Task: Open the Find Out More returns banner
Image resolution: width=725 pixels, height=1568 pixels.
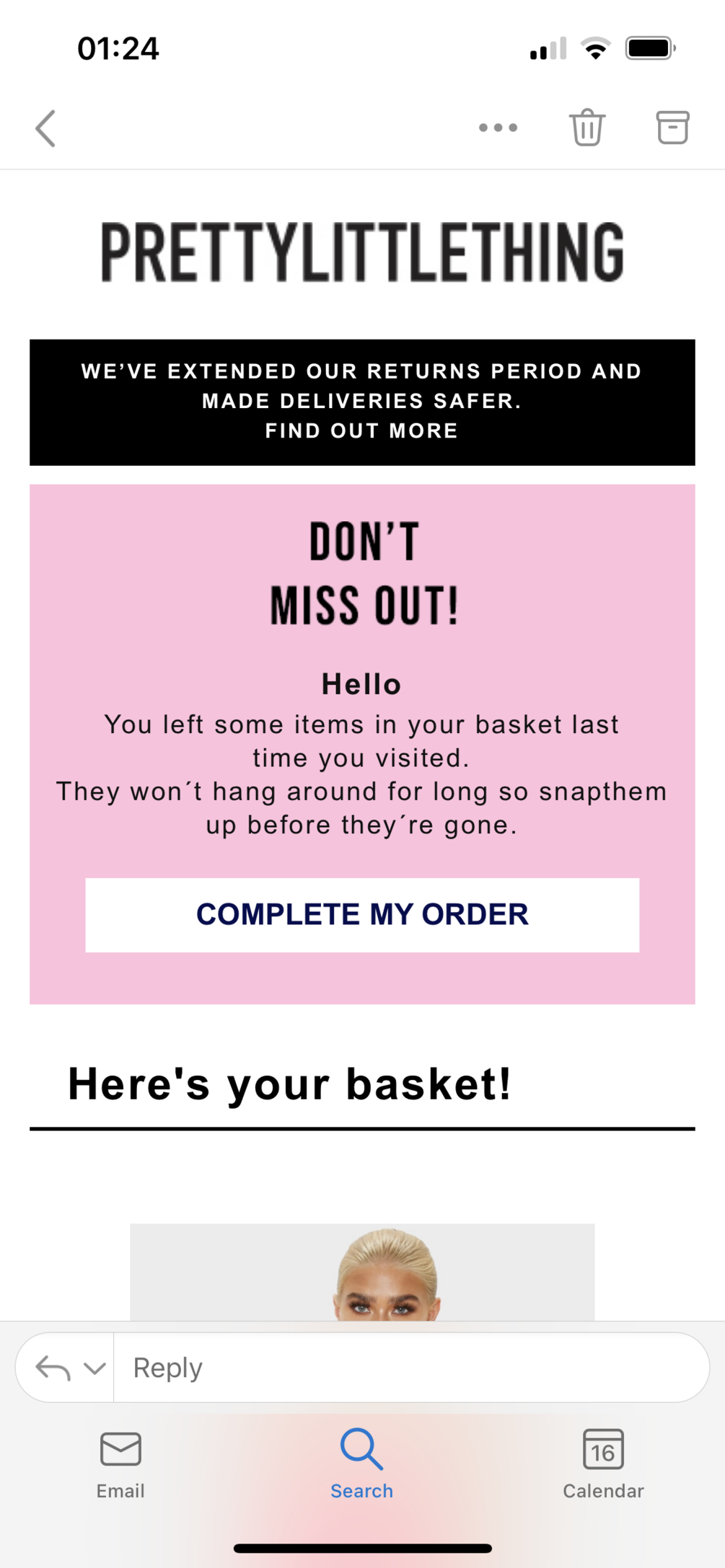Action: [x=362, y=402]
